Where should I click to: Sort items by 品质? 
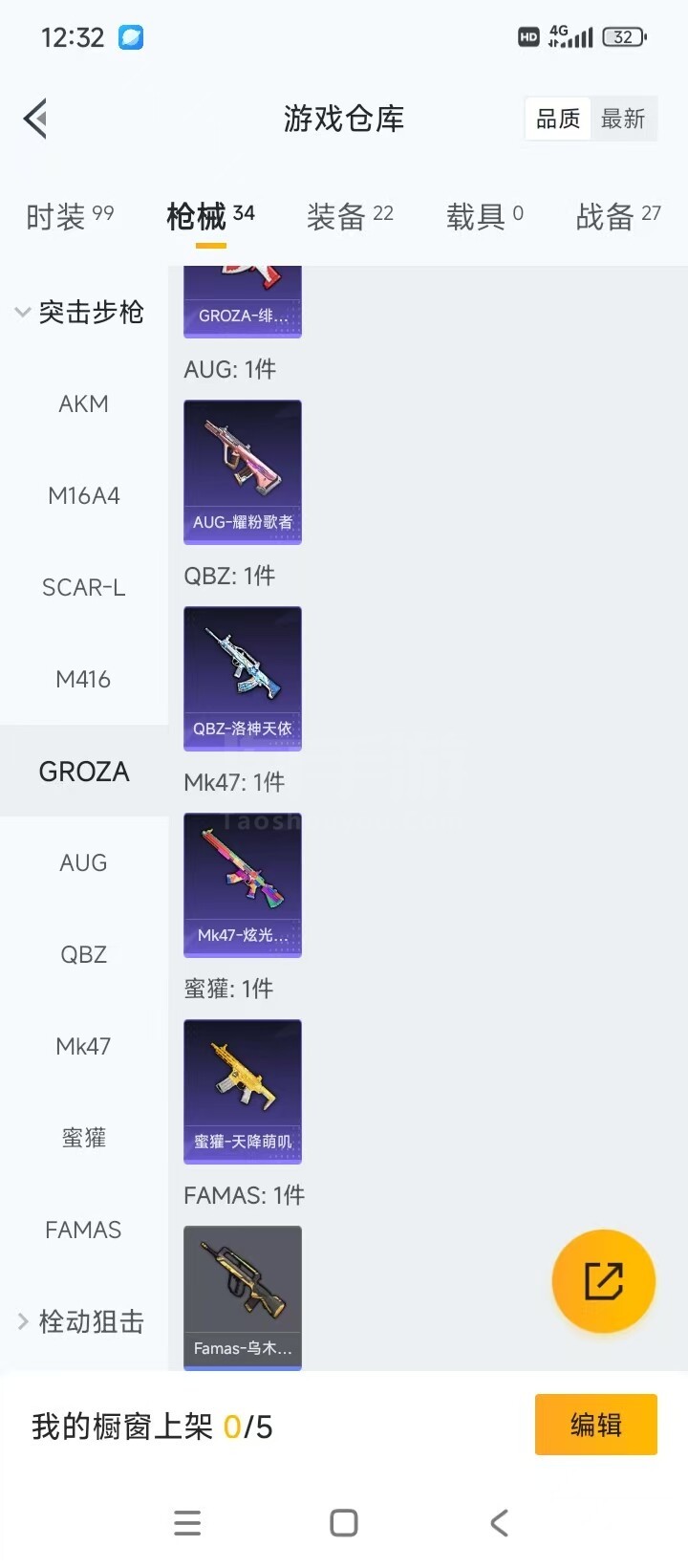[558, 120]
